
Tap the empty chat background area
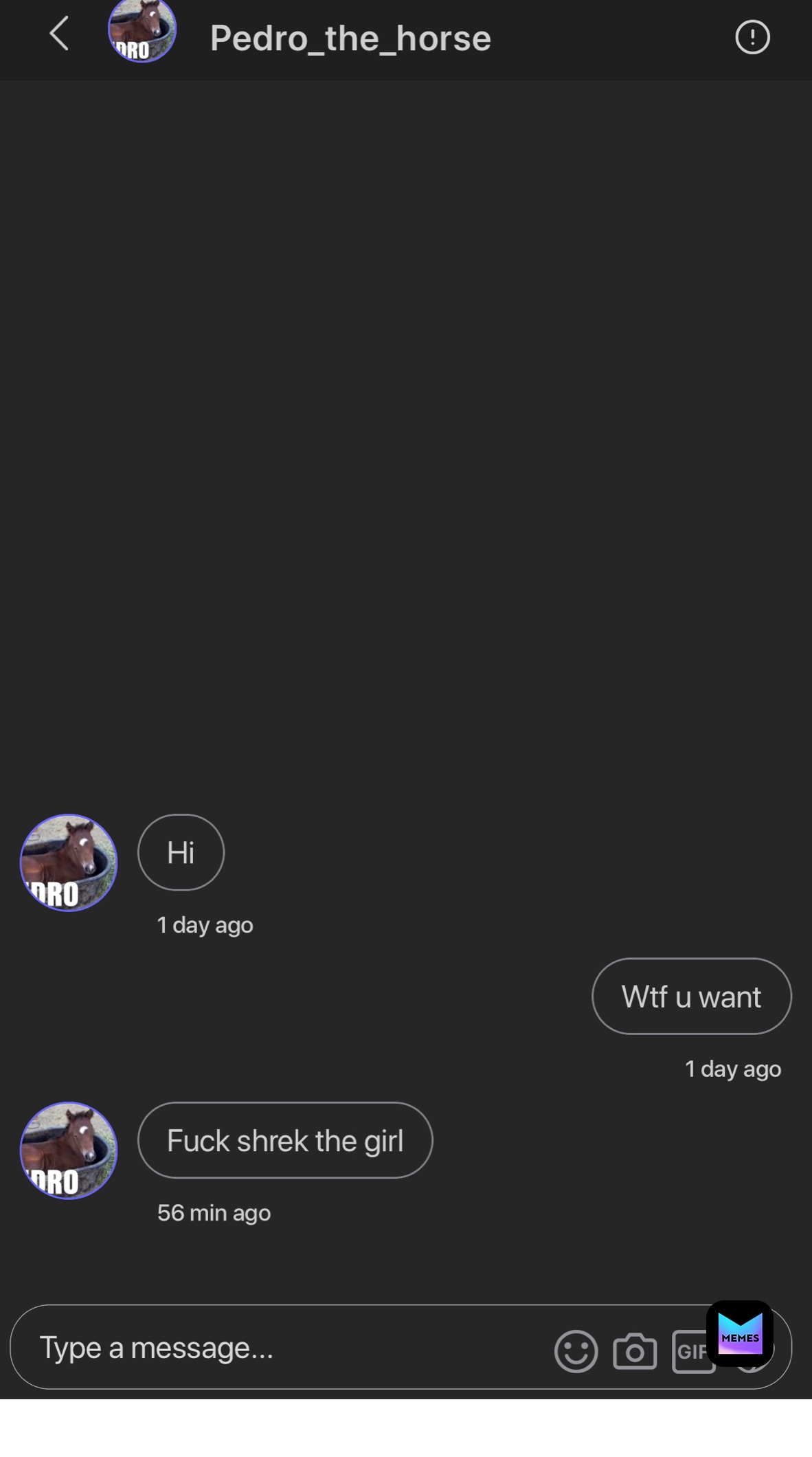point(406,481)
